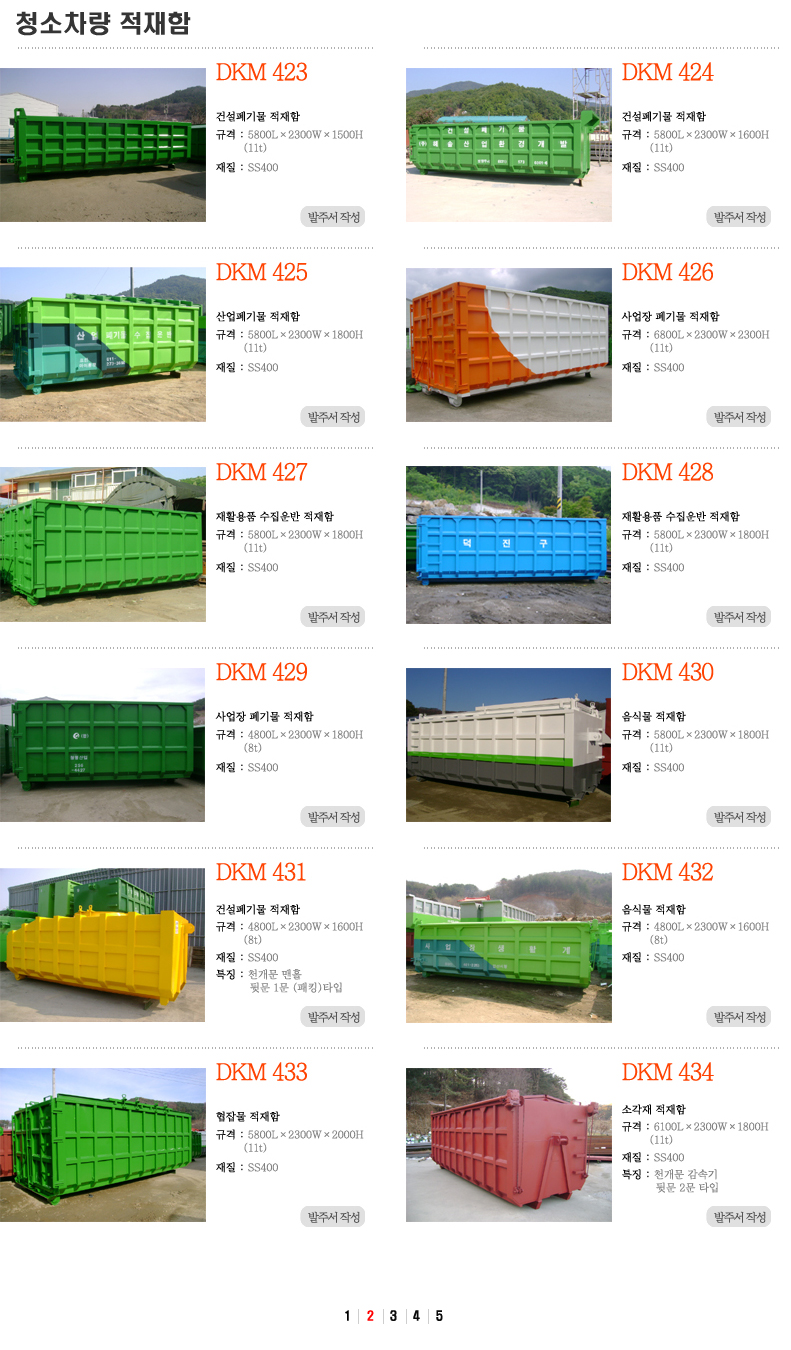
Task: Write an order for DKM 426
Action: (x=739, y=417)
